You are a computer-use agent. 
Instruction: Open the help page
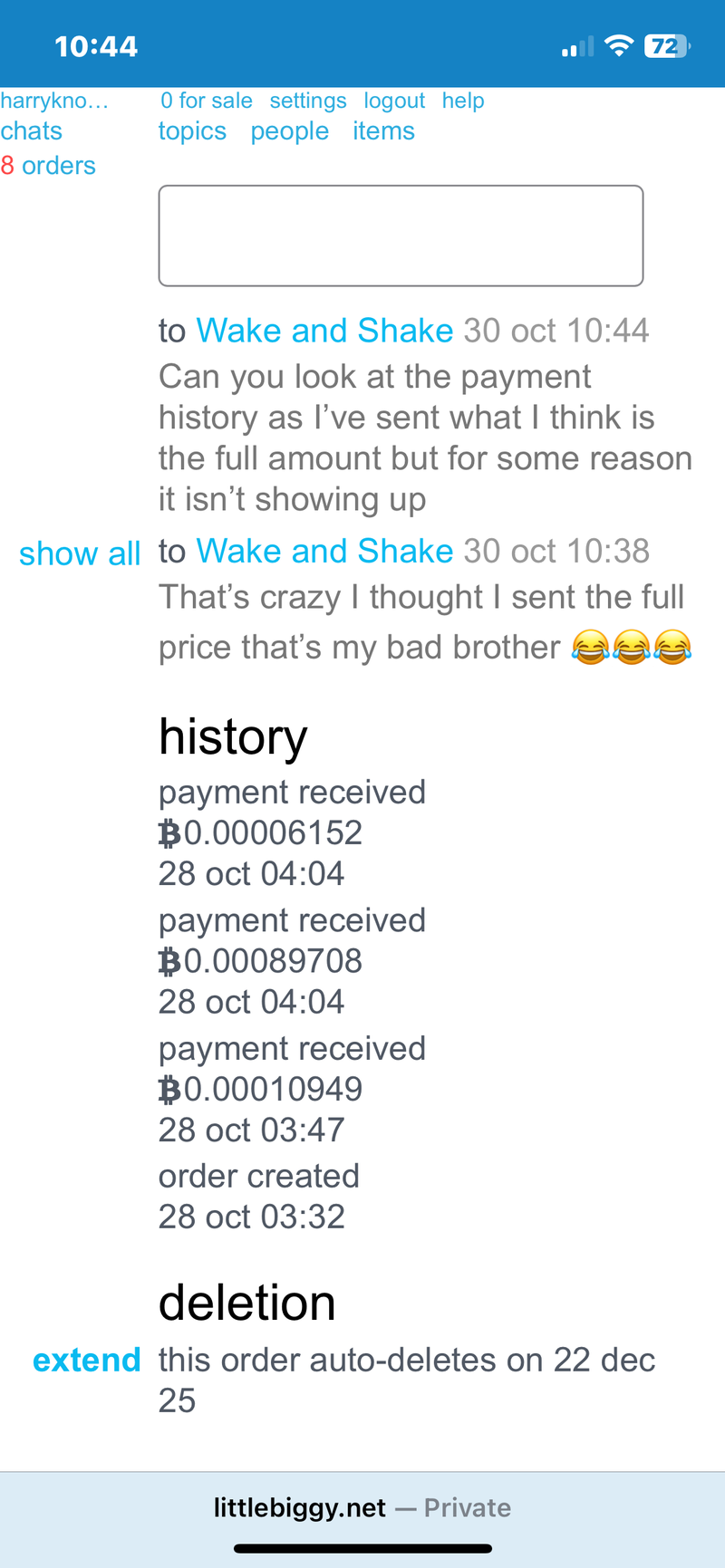click(x=463, y=101)
